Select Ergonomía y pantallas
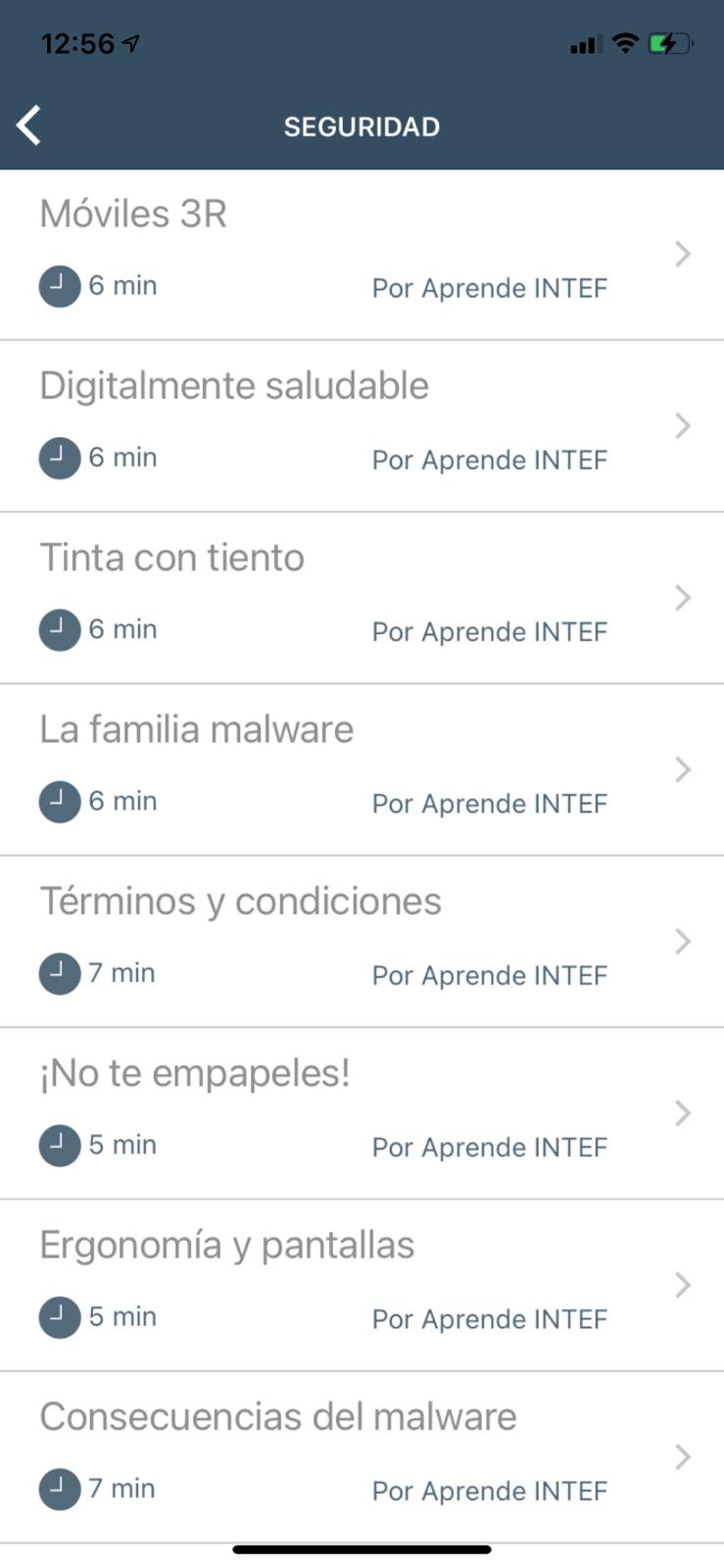Screen dimensions: 724x1568 (362, 1286)
